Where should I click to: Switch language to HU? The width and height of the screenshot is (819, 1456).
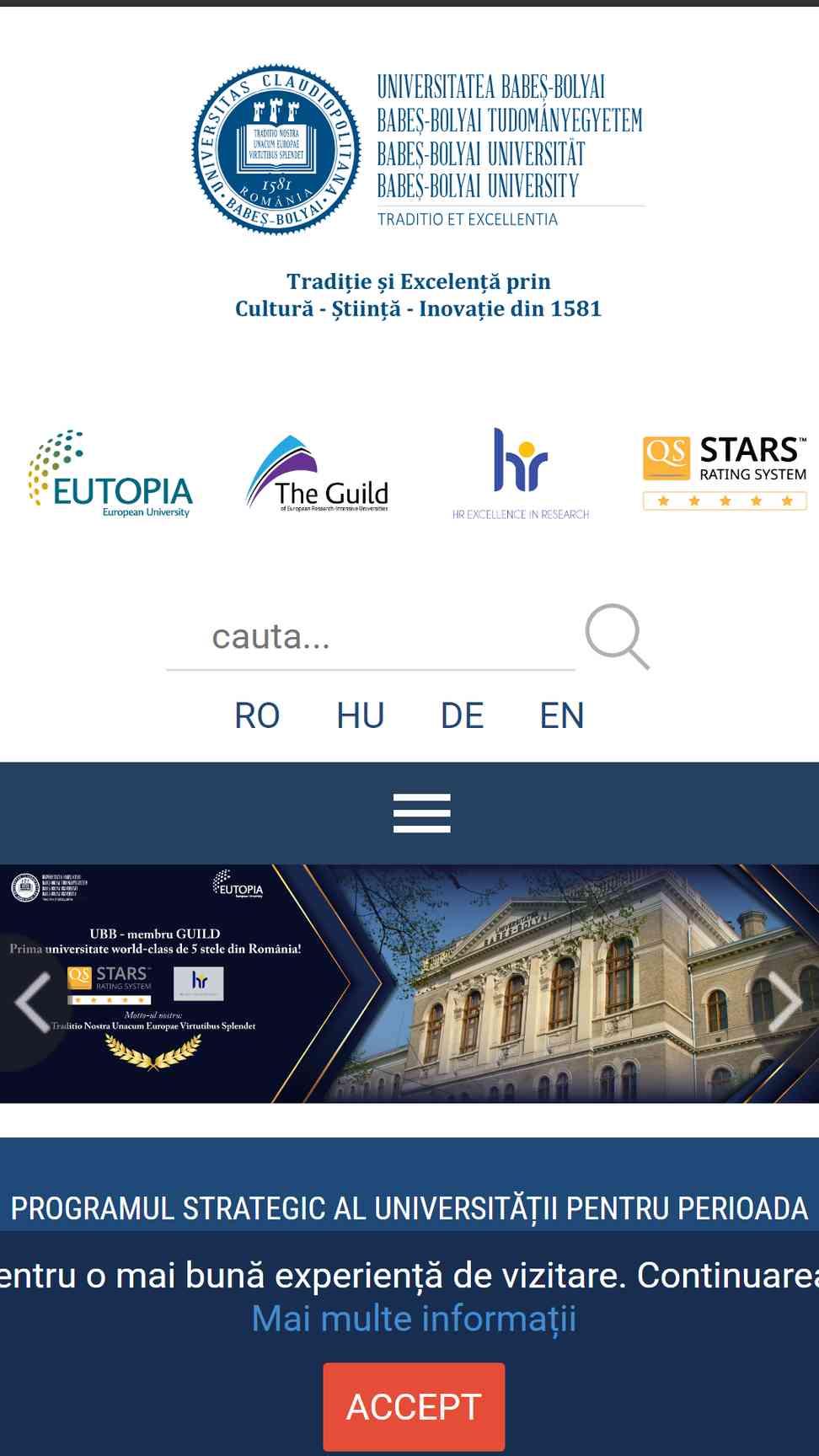click(x=361, y=715)
